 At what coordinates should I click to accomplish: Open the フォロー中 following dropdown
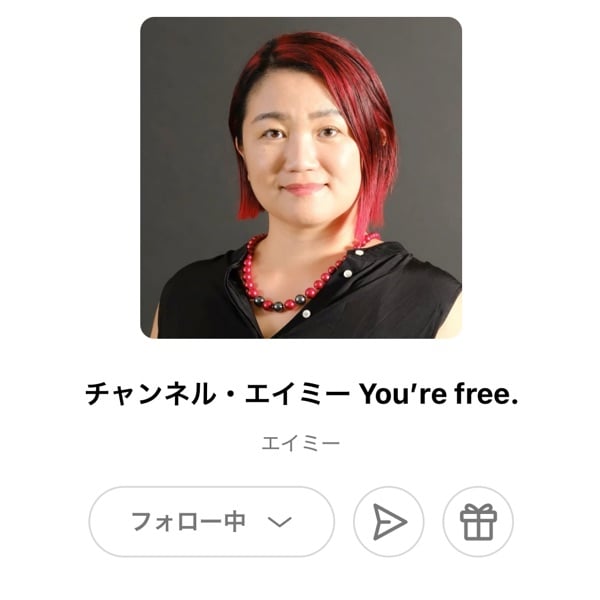211,521
